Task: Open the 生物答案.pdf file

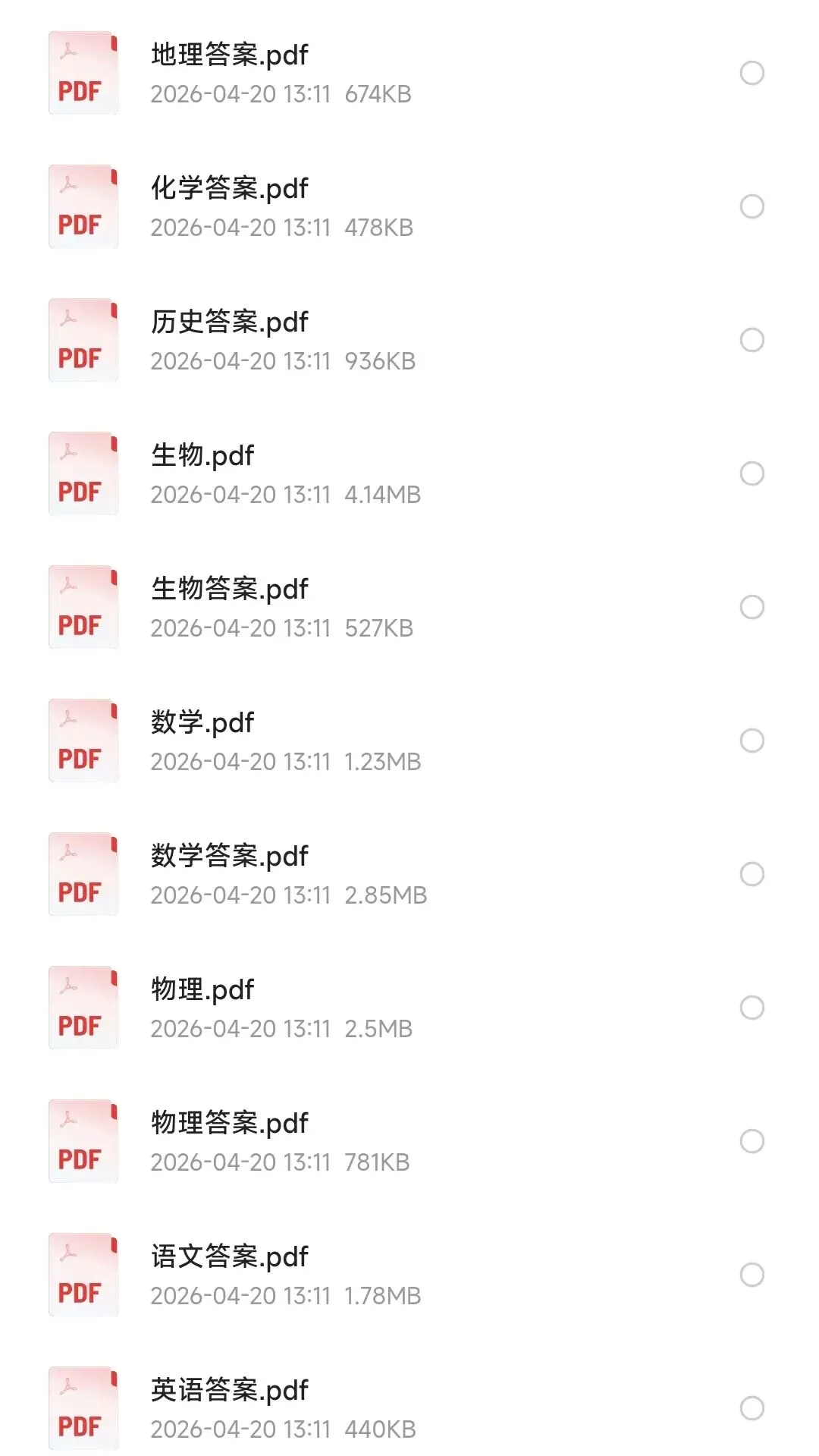Action: point(229,589)
